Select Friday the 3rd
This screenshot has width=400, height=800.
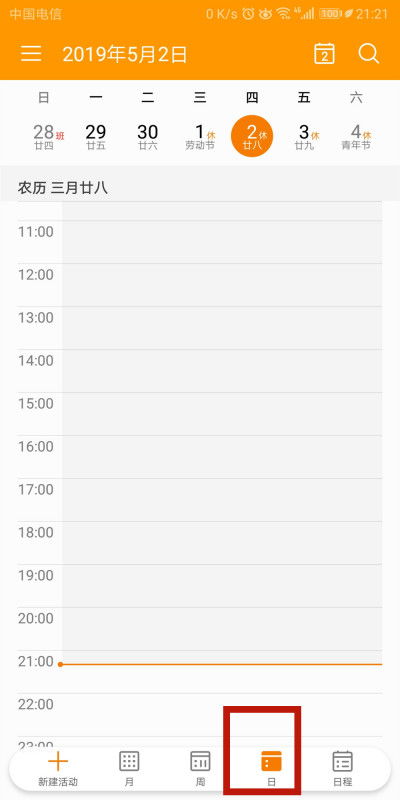pyautogui.click(x=304, y=137)
